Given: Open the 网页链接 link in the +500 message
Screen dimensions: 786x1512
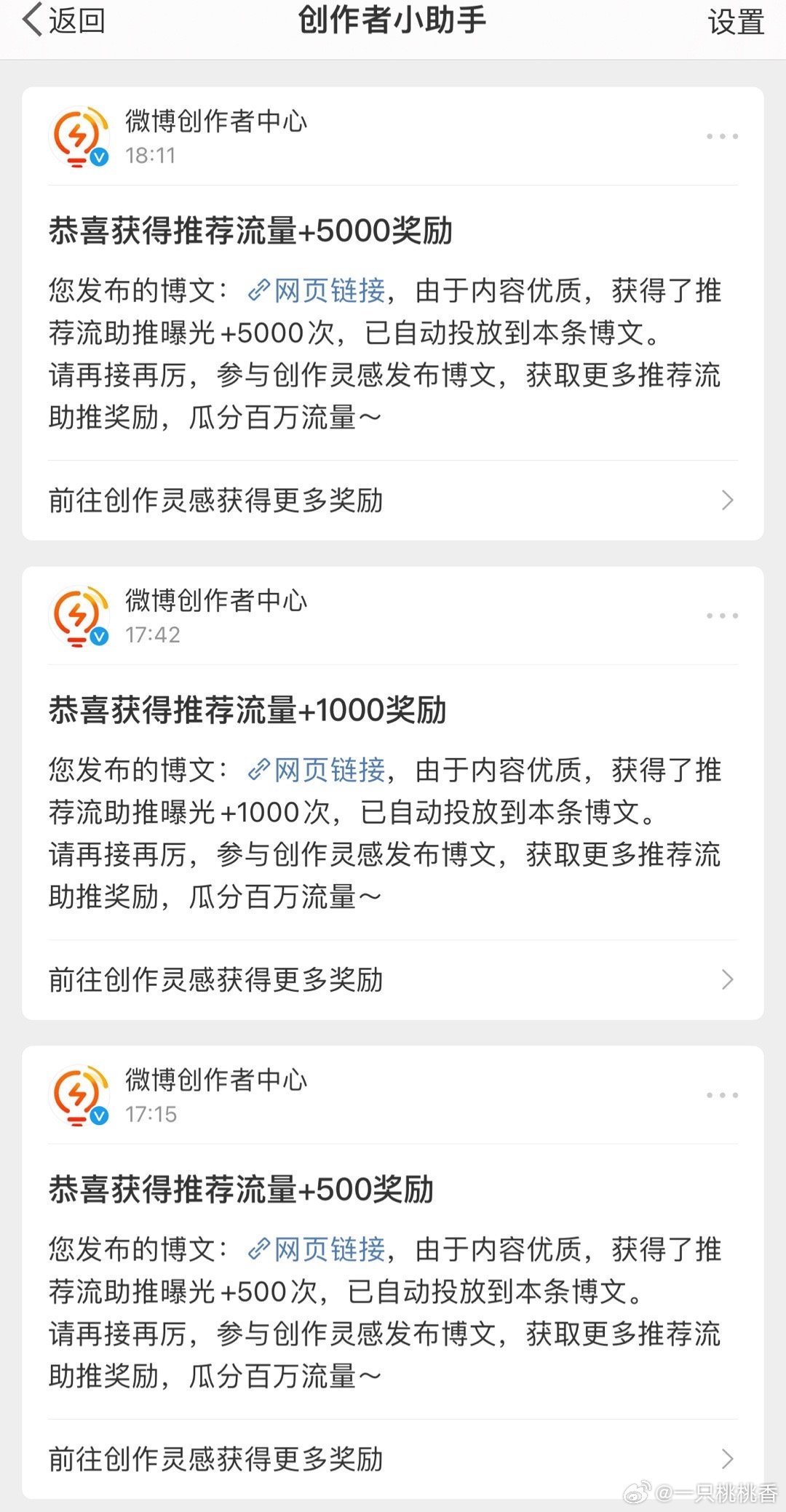Looking at the screenshot, I should coord(317,1249).
